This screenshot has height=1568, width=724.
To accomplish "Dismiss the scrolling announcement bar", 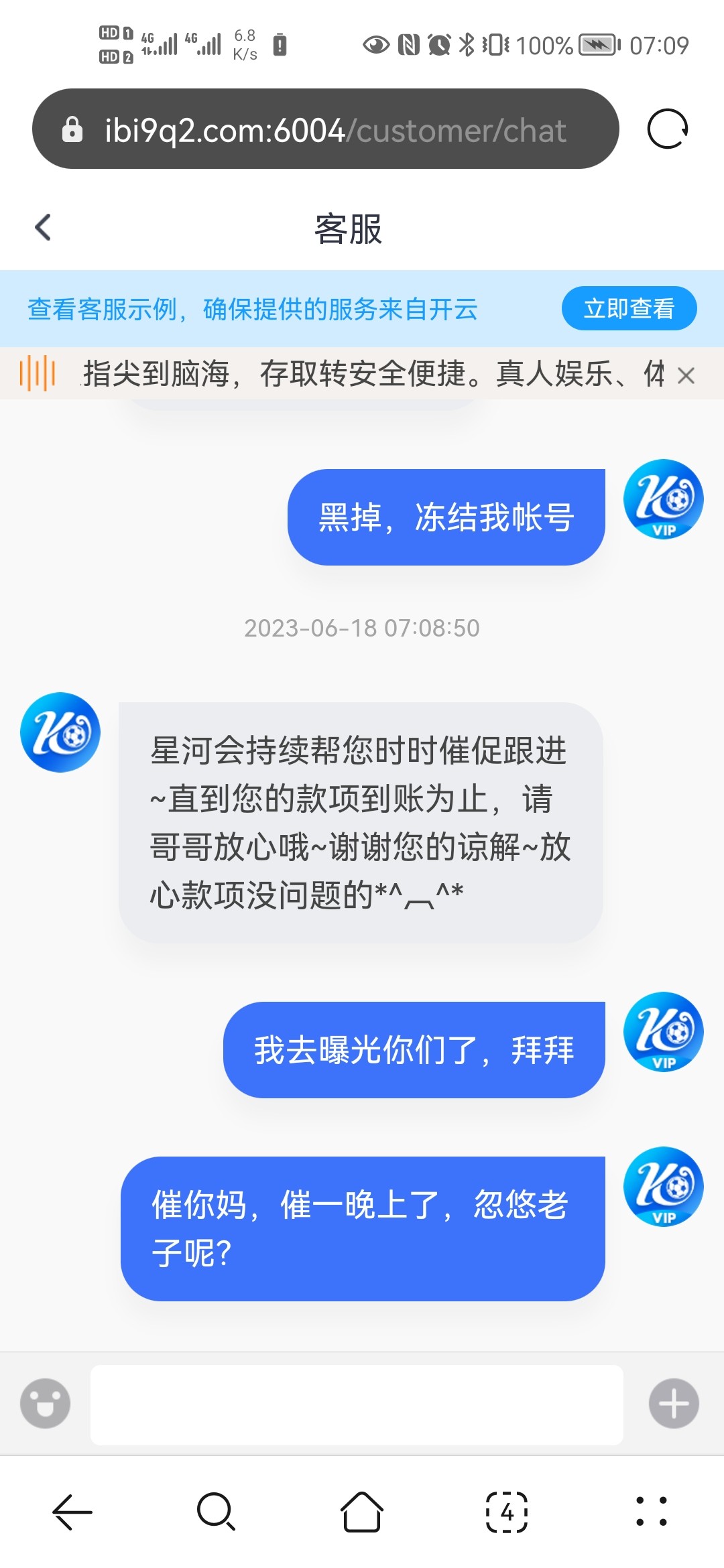I will [686, 375].
